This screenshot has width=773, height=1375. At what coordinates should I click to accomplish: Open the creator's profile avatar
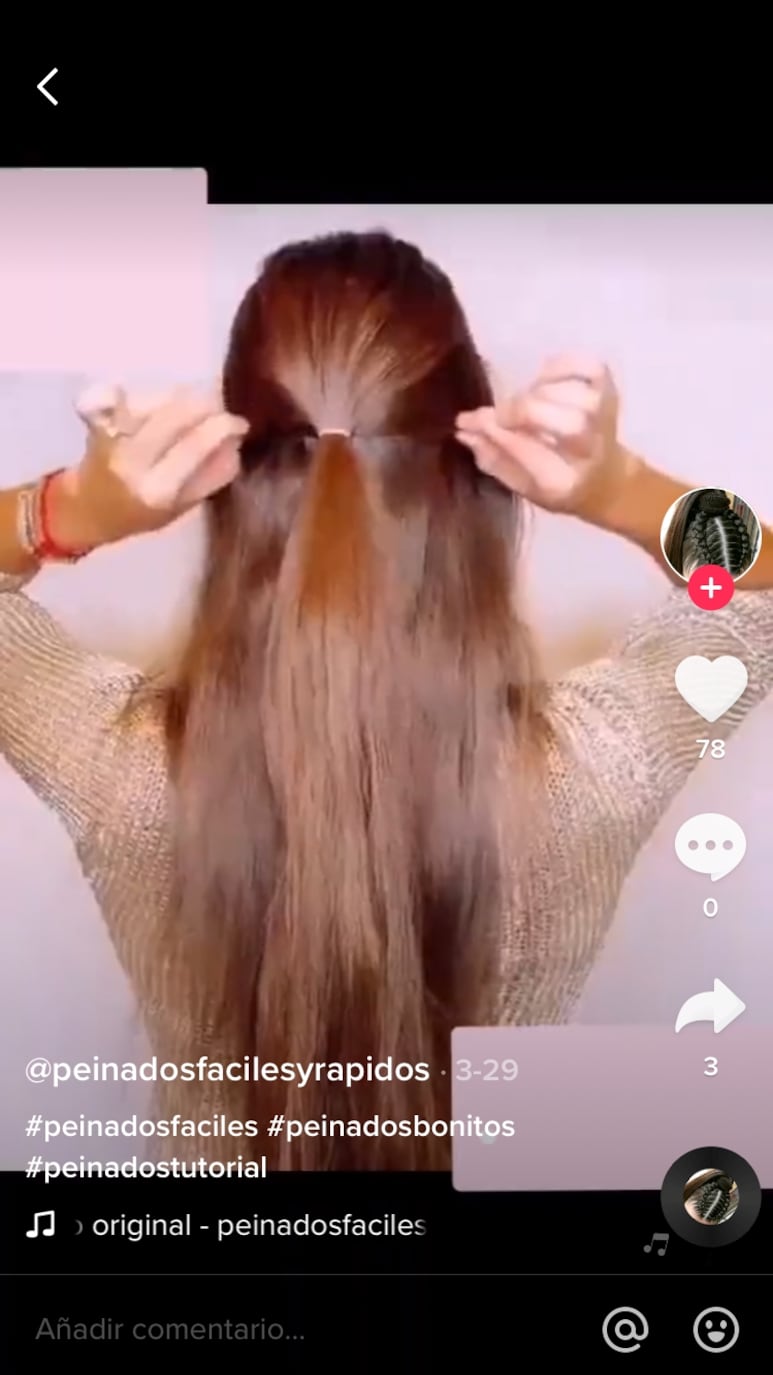point(710,535)
